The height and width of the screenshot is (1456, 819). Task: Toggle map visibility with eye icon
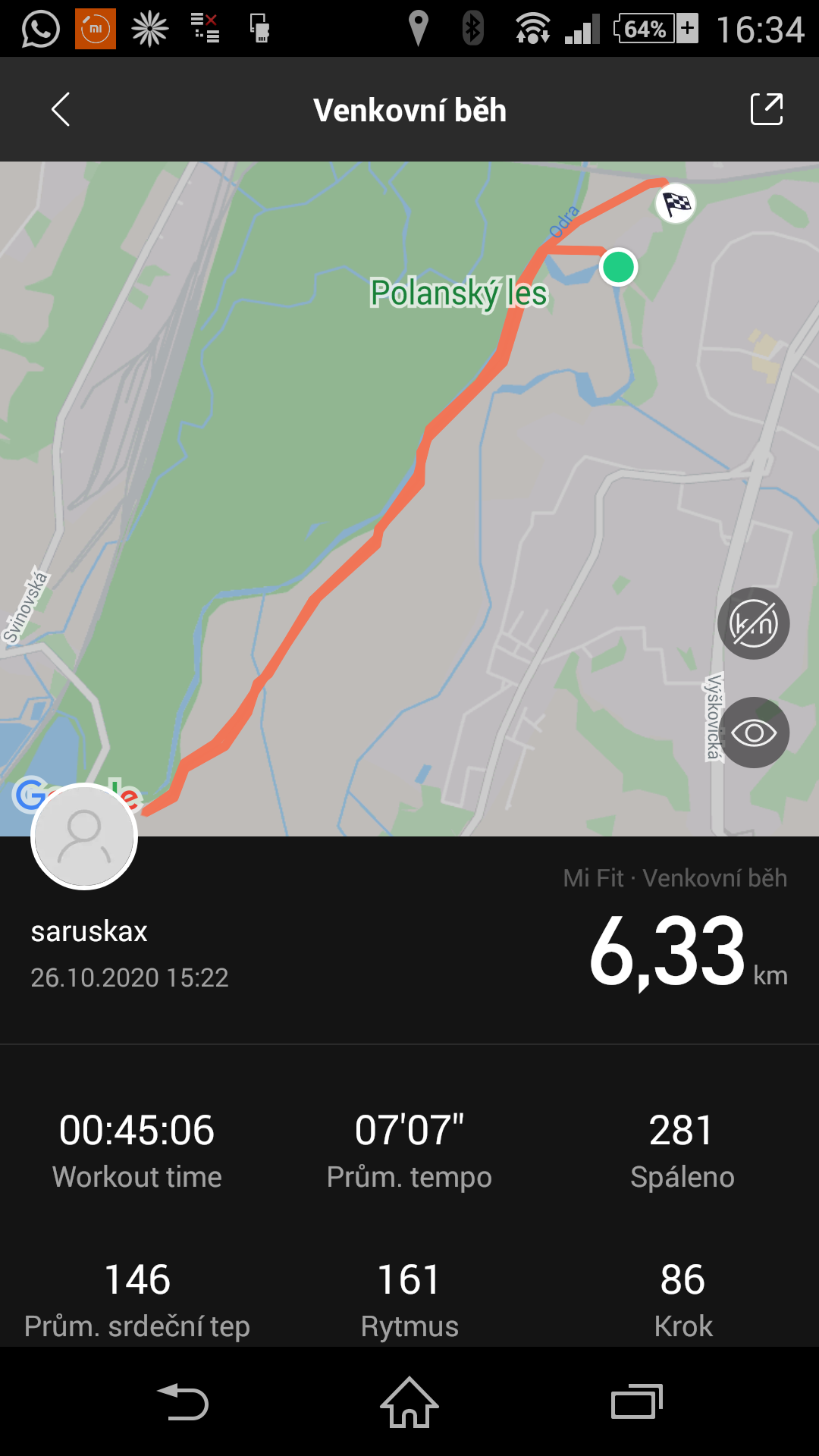tap(753, 733)
